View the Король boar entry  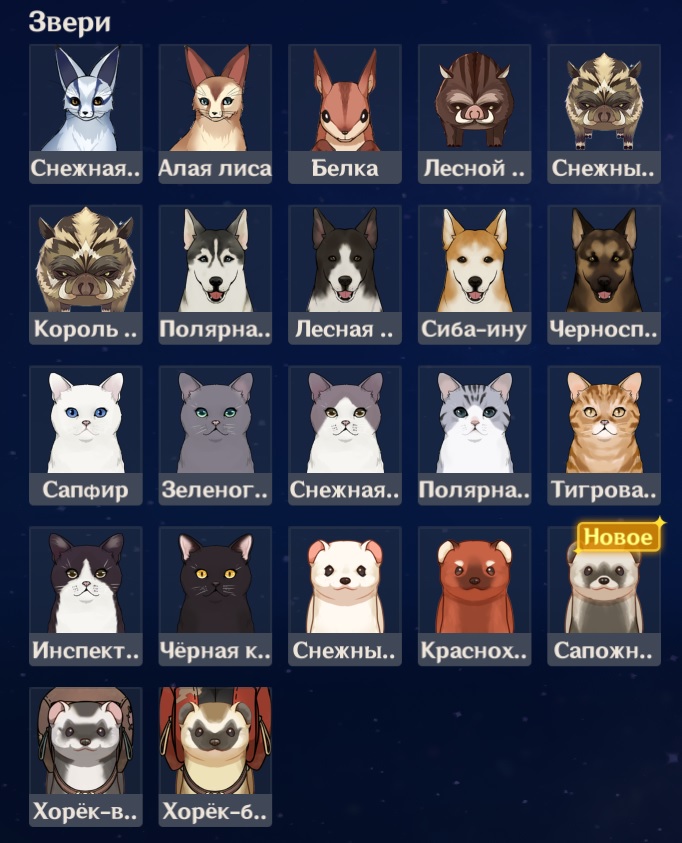(86, 273)
